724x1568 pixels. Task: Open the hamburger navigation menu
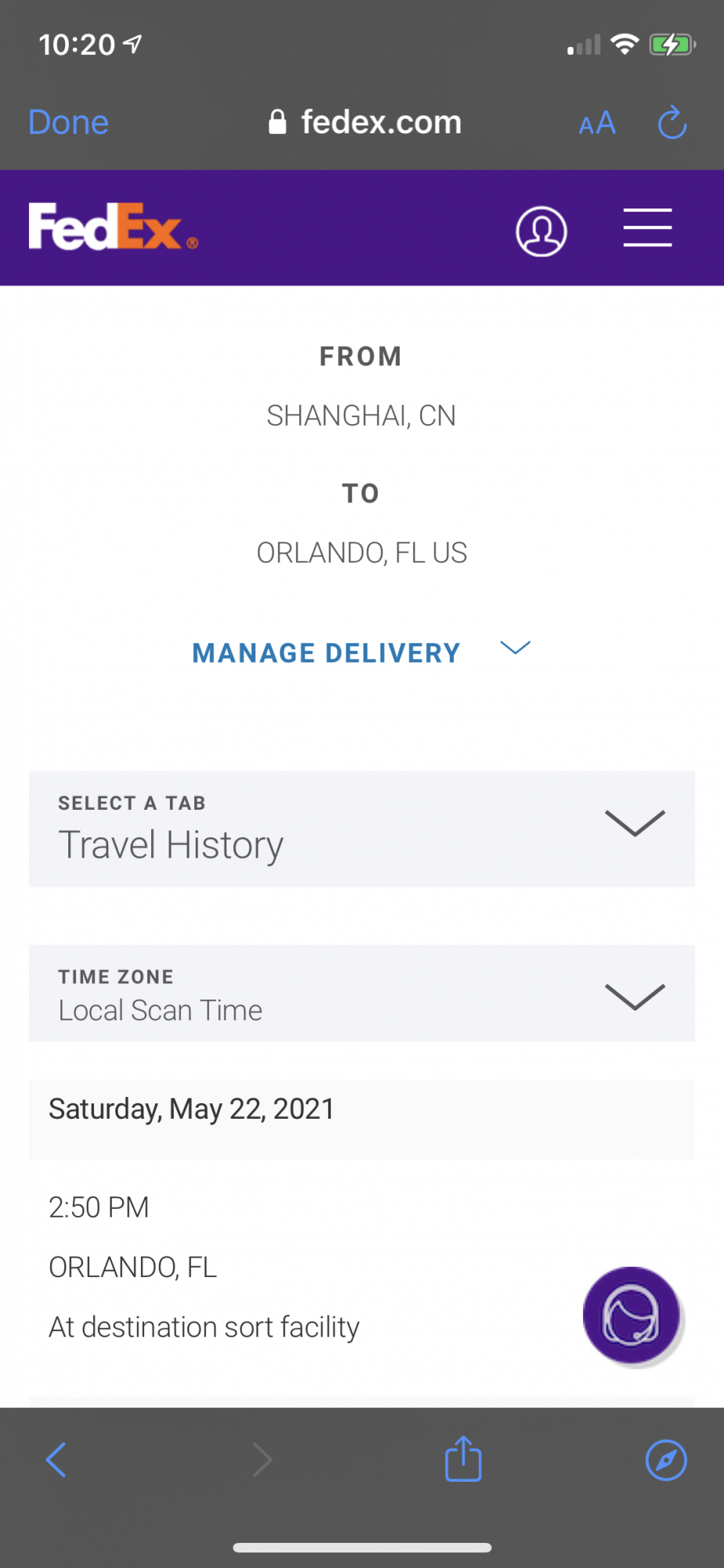[647, 228]
